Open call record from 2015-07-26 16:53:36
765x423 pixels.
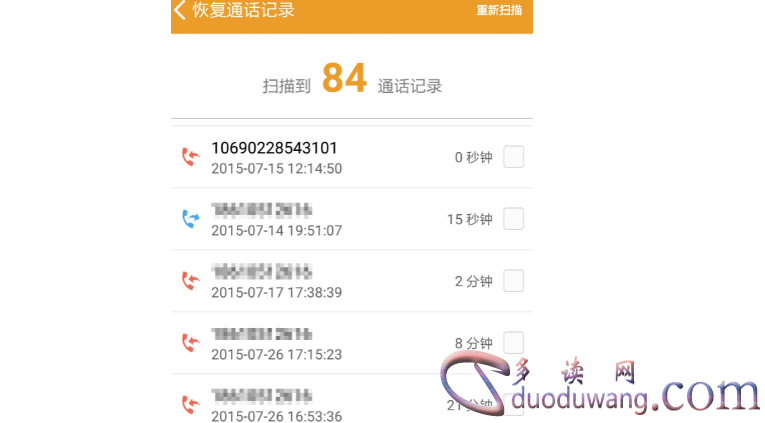(x=300, y=405)
